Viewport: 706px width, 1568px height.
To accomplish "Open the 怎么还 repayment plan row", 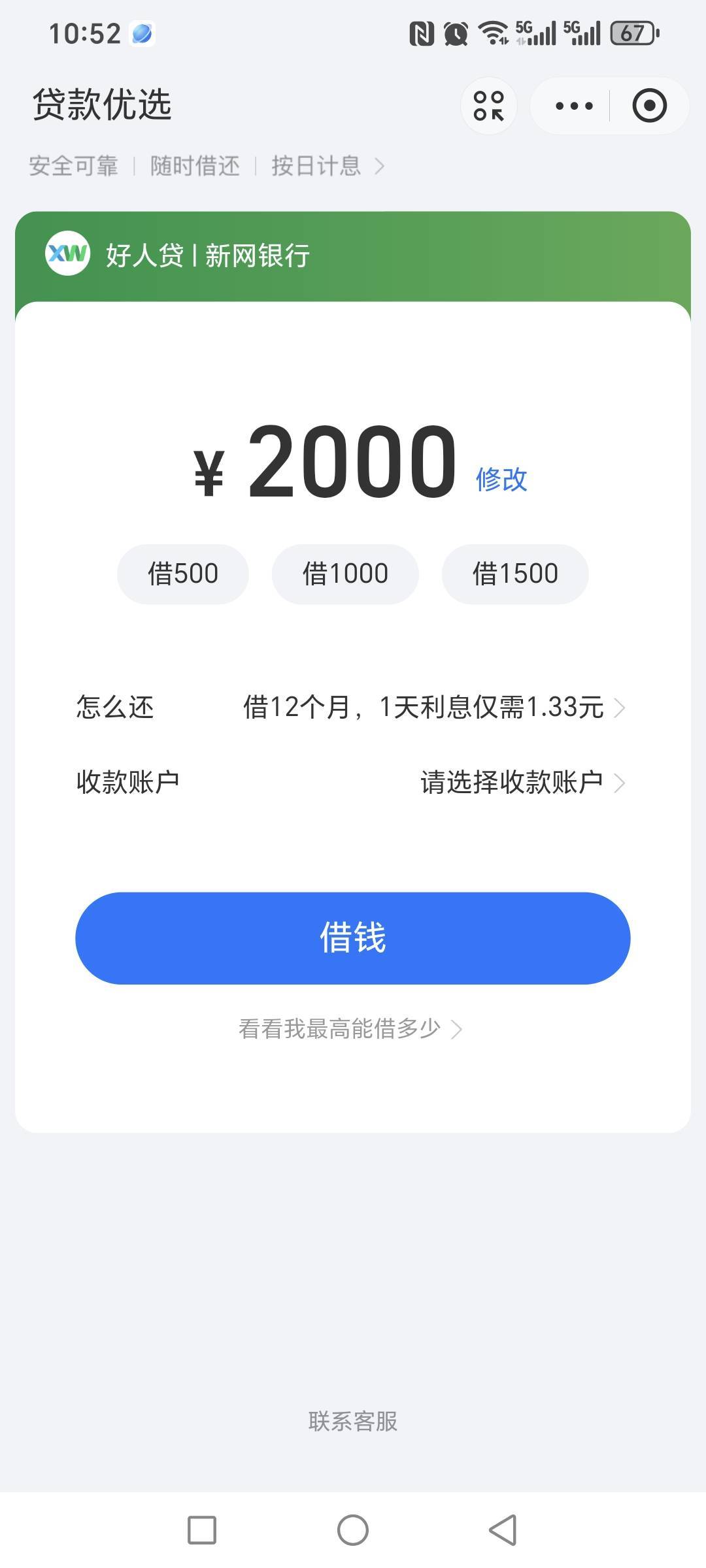I will pyautogui.click(x=352, y=707).
